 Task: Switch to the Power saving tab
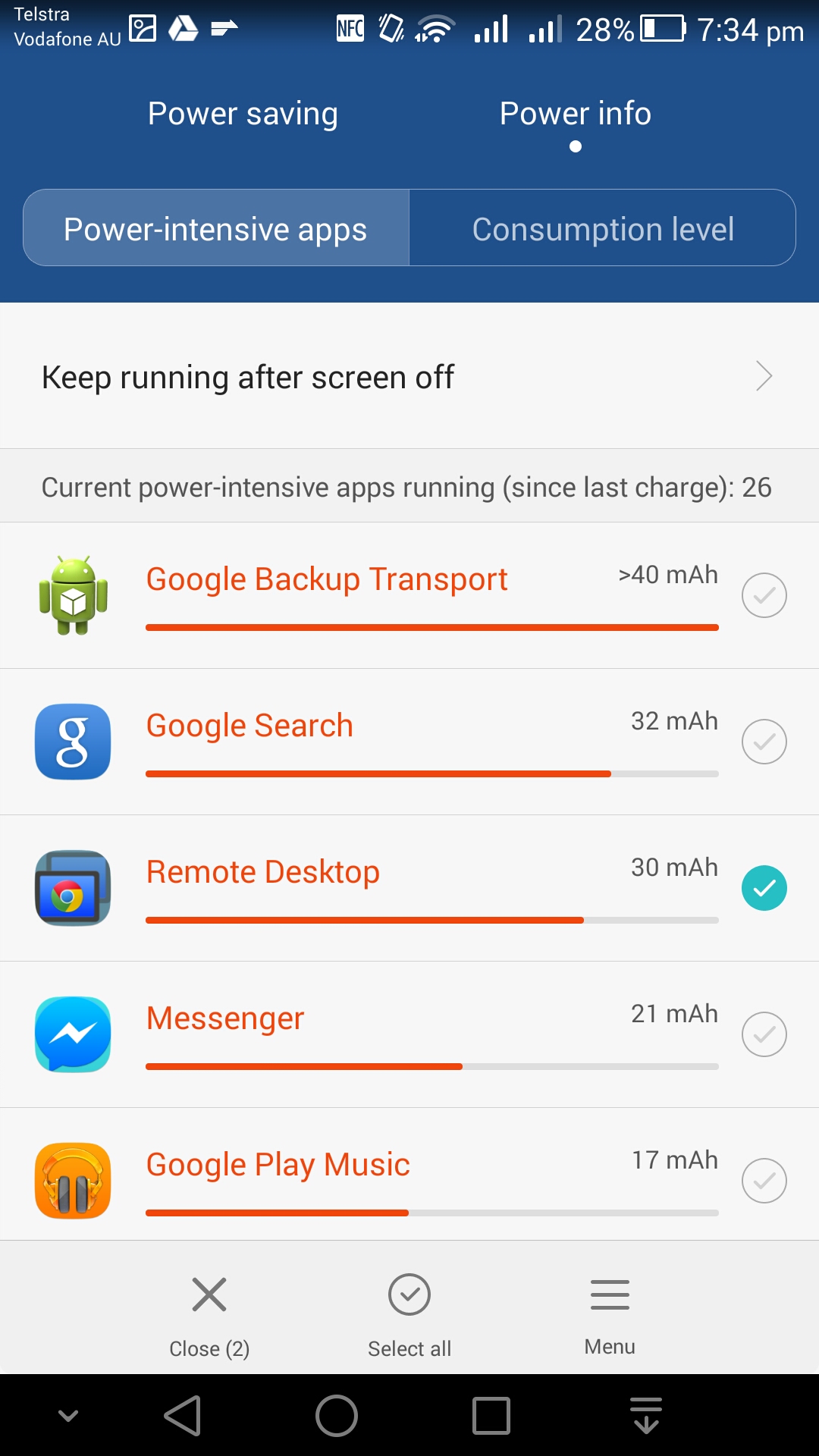pyautogui.click(x=243, y=114)
